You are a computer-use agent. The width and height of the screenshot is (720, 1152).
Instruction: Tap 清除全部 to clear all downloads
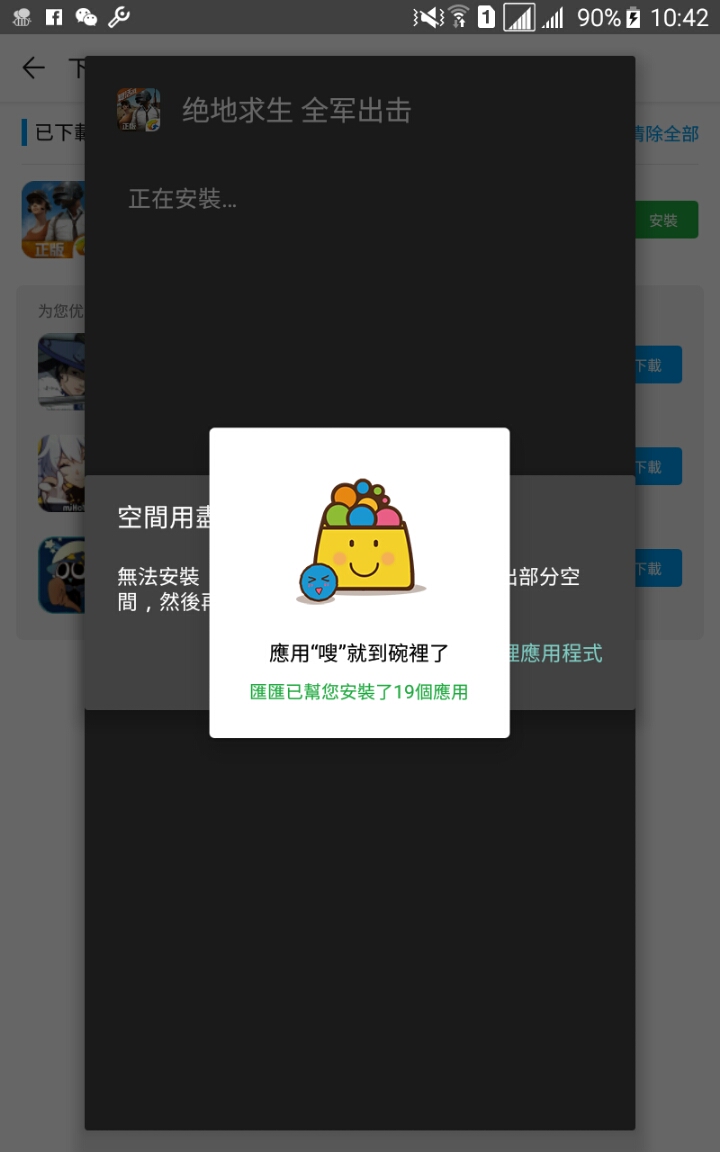pyautogui.click(x=668, y=134)
